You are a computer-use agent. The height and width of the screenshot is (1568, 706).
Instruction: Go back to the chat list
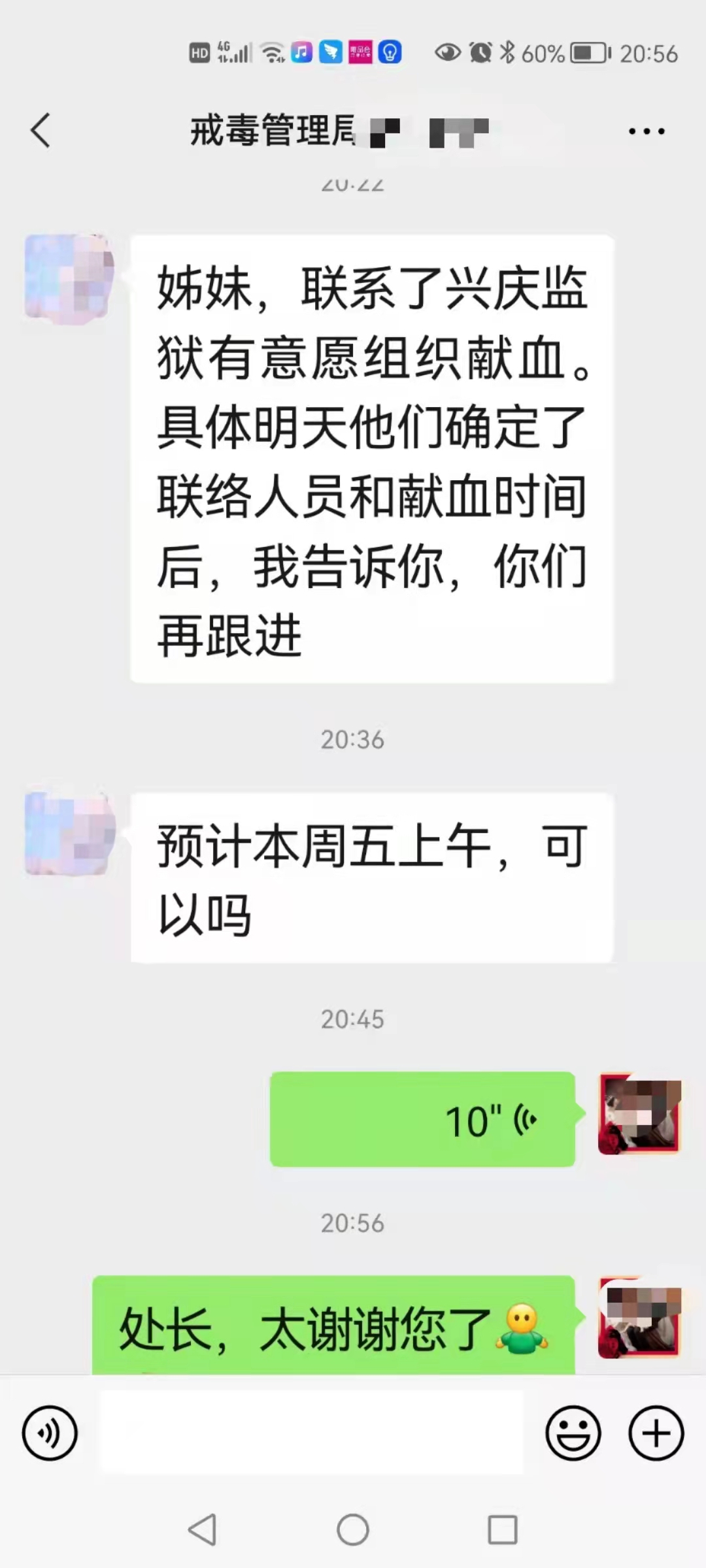(x=41, y=131)
